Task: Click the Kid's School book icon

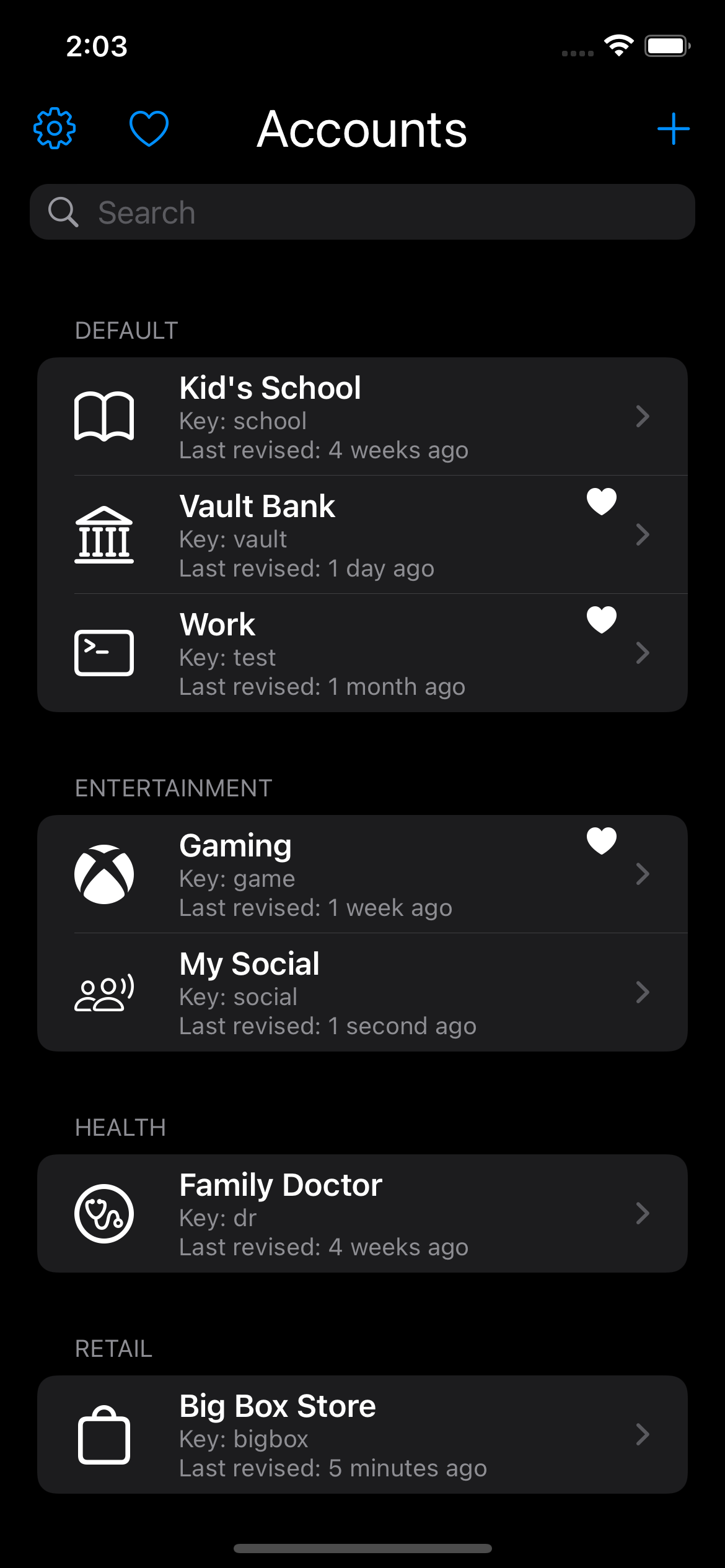Action: click(x=104, y=416)
